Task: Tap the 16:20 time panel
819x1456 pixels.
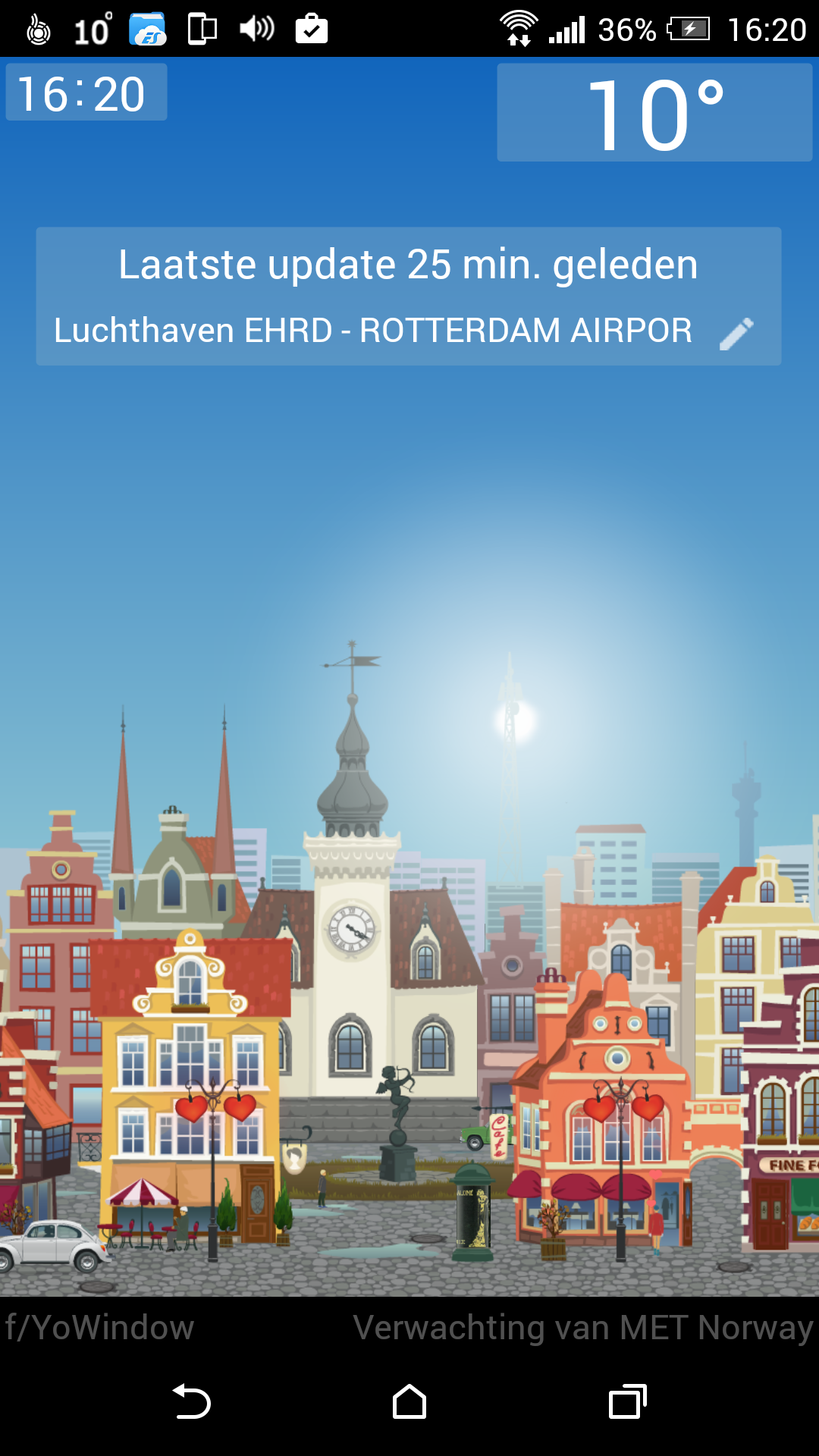Action: 86,93
